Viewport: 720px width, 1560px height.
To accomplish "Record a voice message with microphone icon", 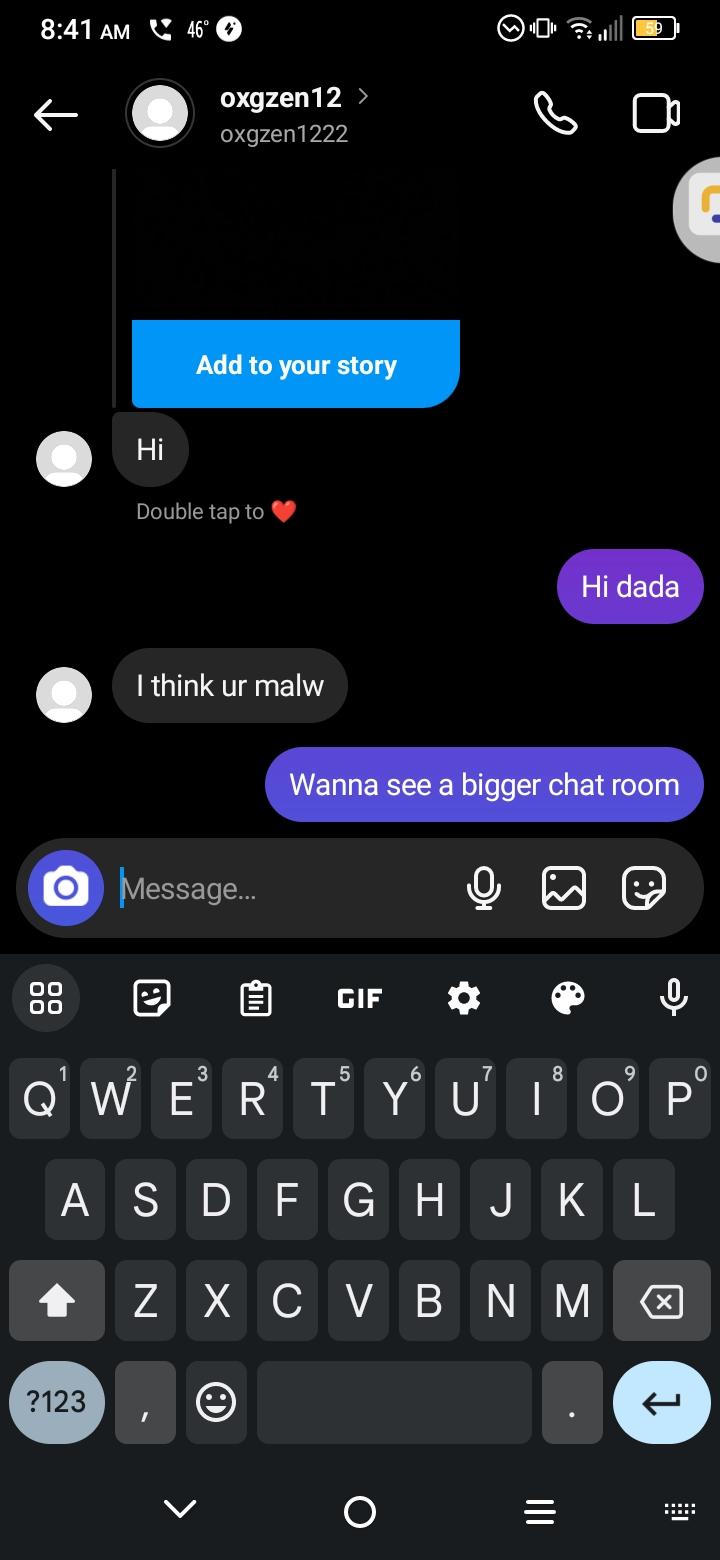I will tap(484, 888).
